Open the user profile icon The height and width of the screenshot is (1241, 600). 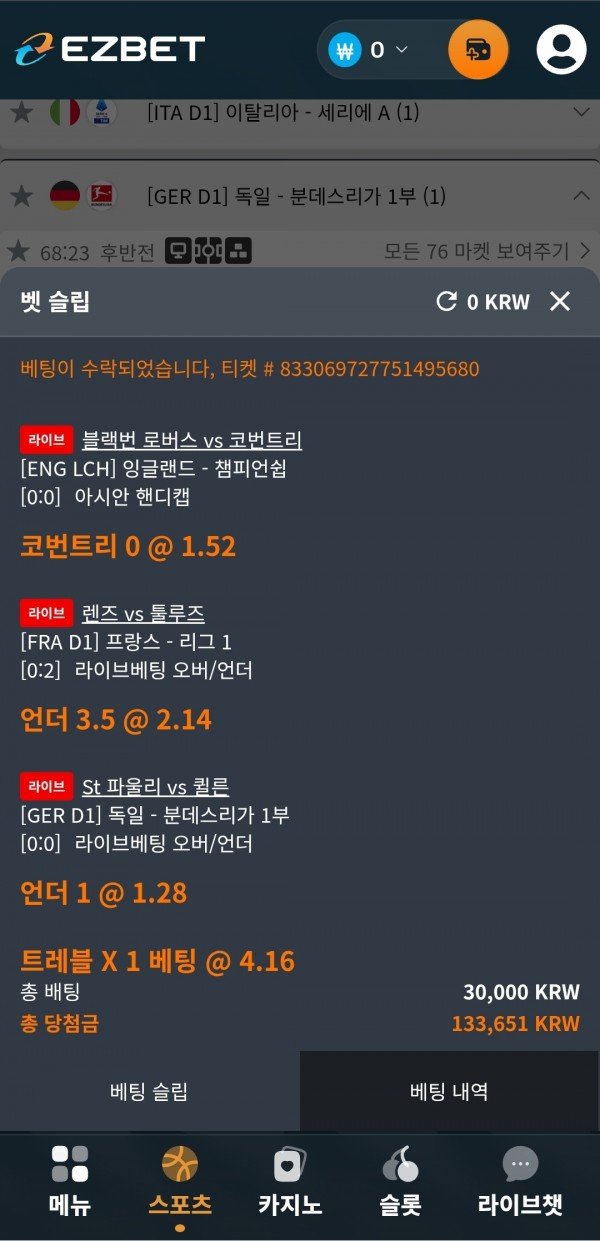click(561, 50)
